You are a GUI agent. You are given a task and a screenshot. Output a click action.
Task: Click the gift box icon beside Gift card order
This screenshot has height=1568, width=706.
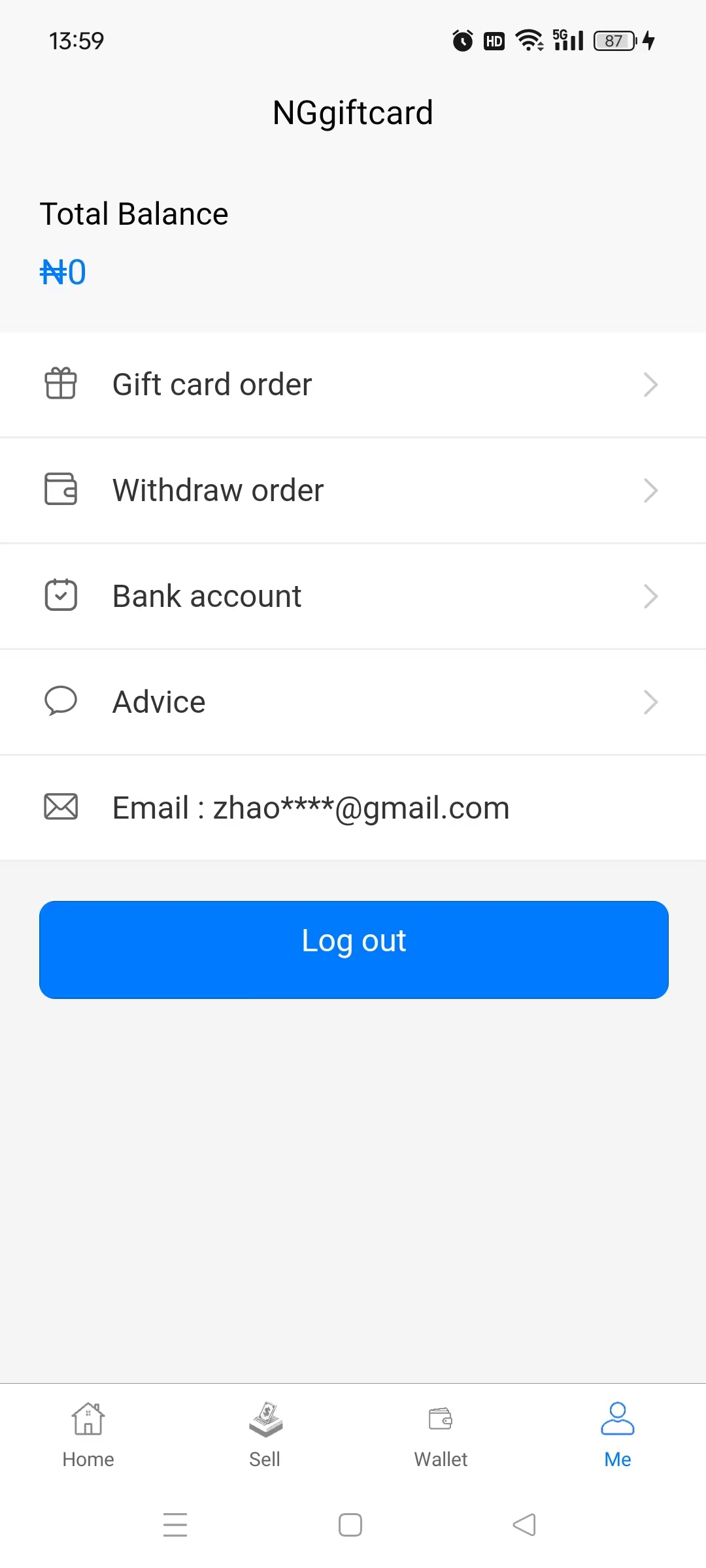(61, 384)
